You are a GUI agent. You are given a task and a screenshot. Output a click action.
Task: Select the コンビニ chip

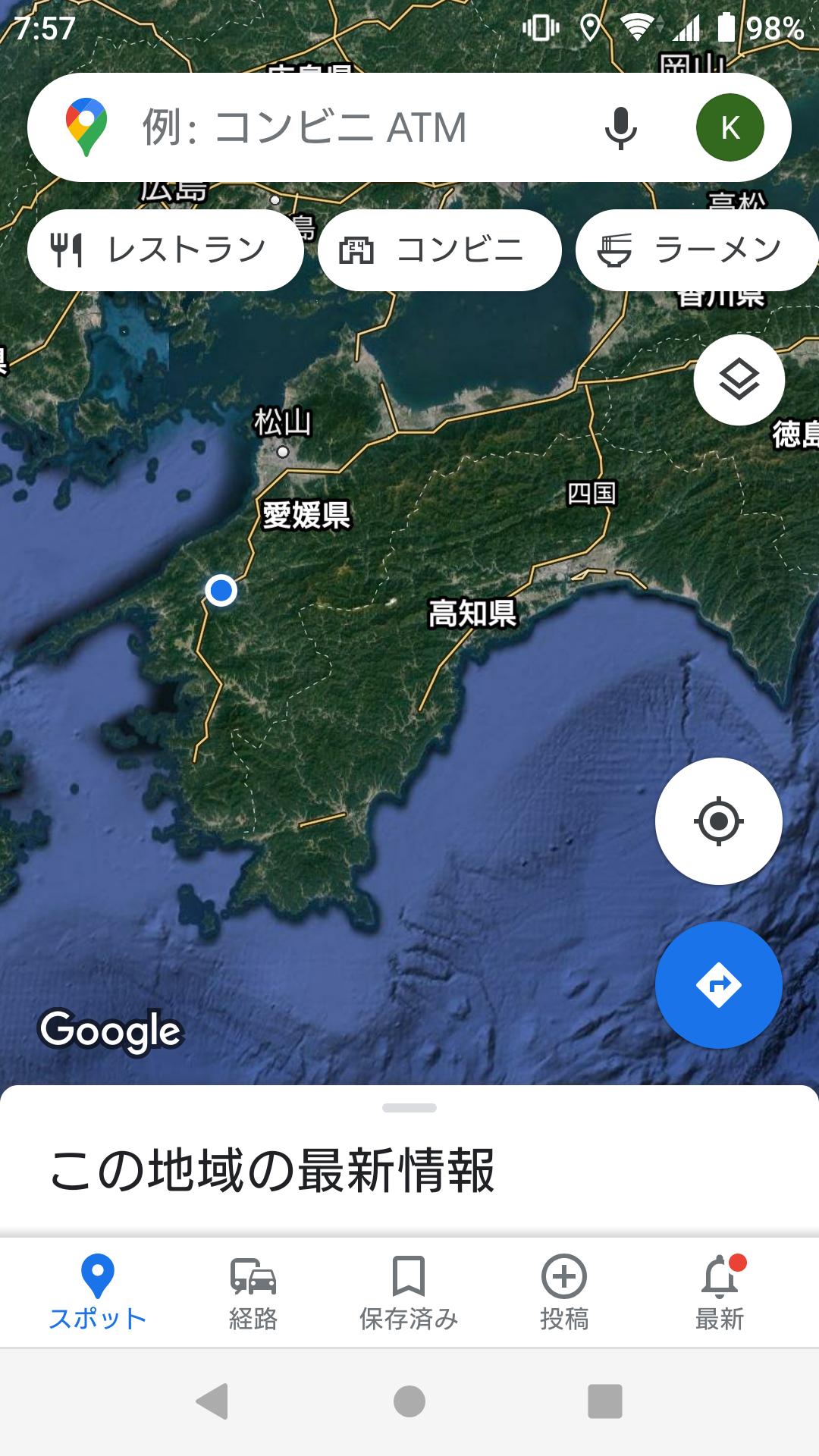click(x=440, y=250)
